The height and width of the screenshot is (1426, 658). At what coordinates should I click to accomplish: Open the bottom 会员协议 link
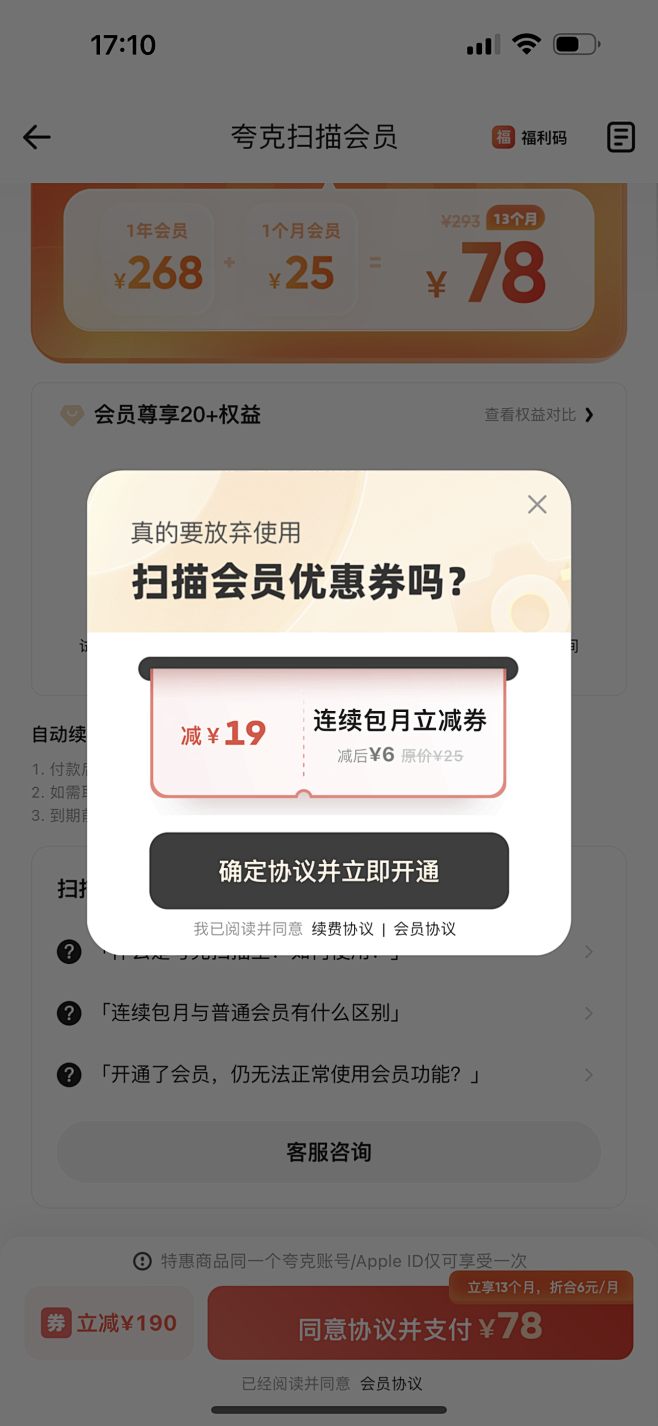coord(391,1384)
